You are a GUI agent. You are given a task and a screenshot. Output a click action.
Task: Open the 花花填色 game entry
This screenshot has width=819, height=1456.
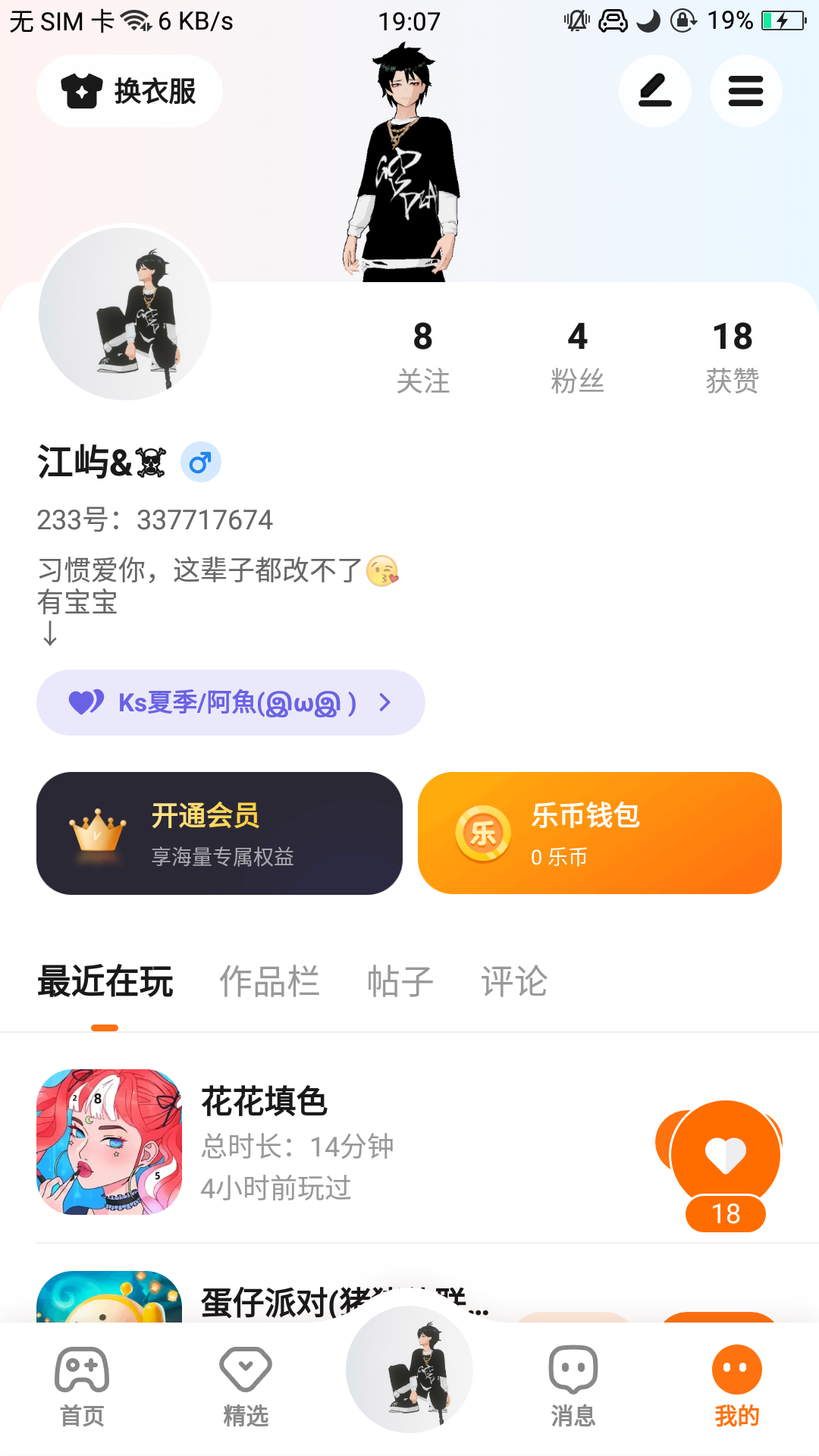265,1142
